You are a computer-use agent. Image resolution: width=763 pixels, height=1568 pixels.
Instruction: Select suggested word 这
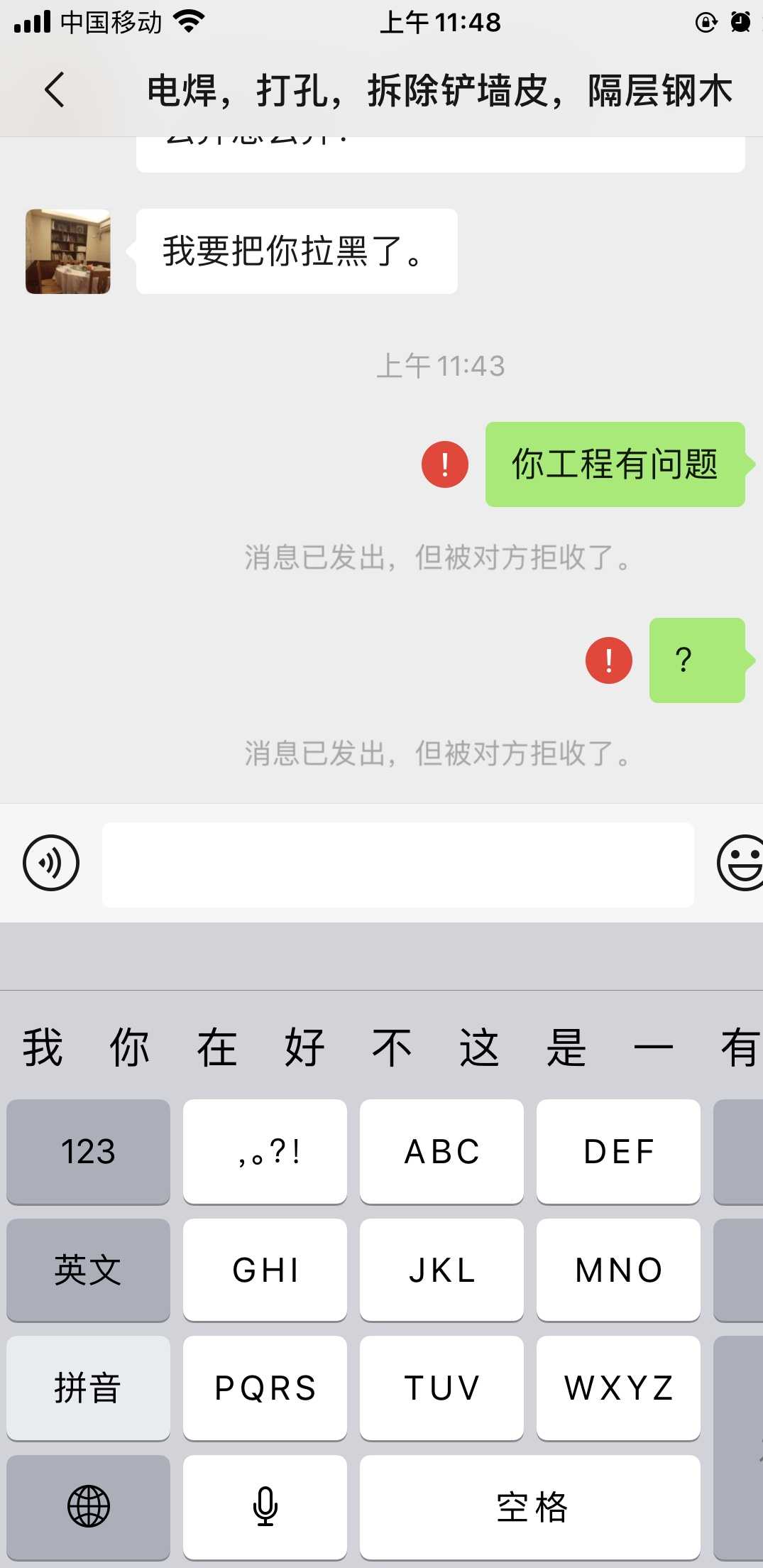click(479, 1047)
